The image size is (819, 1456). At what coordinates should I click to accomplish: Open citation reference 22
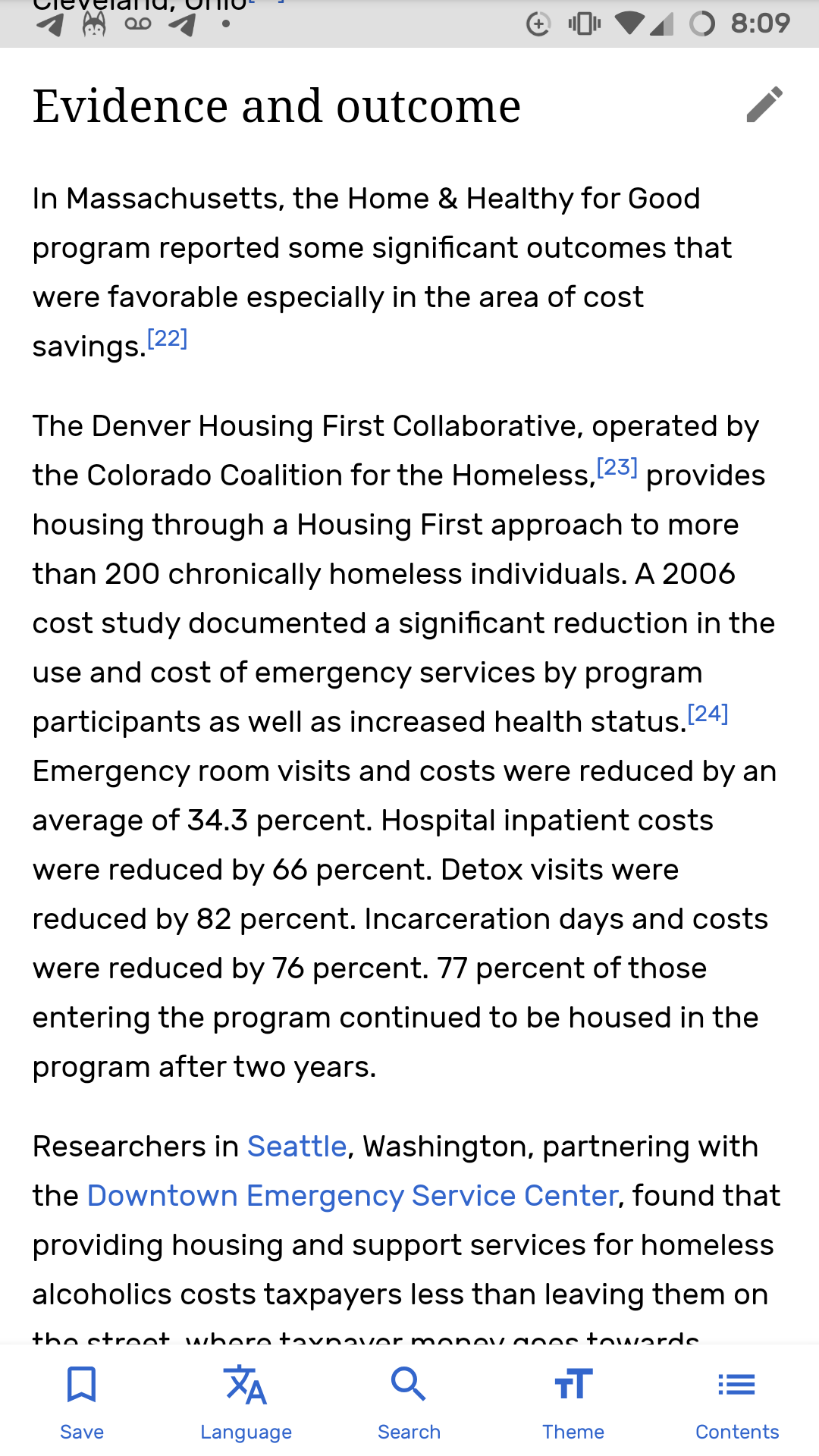pos(167,338)
